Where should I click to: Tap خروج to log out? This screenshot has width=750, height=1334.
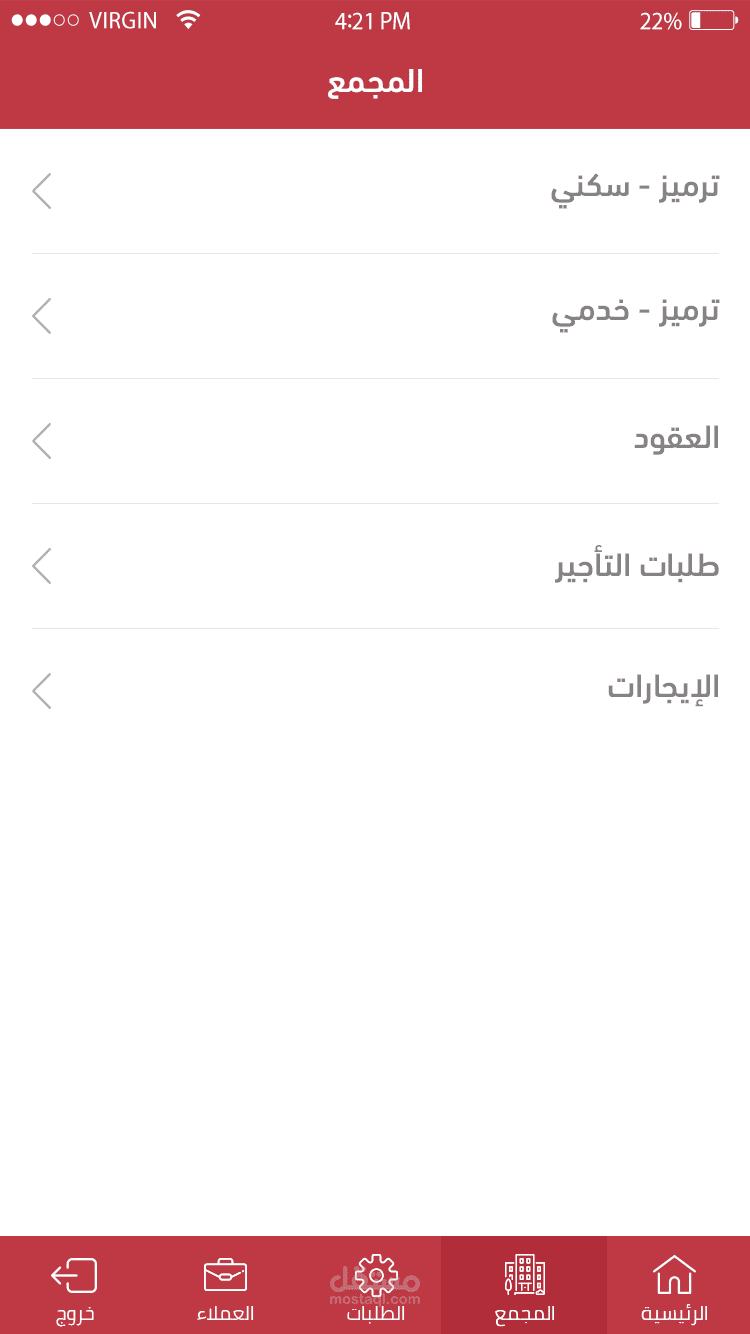point(74,1287)
